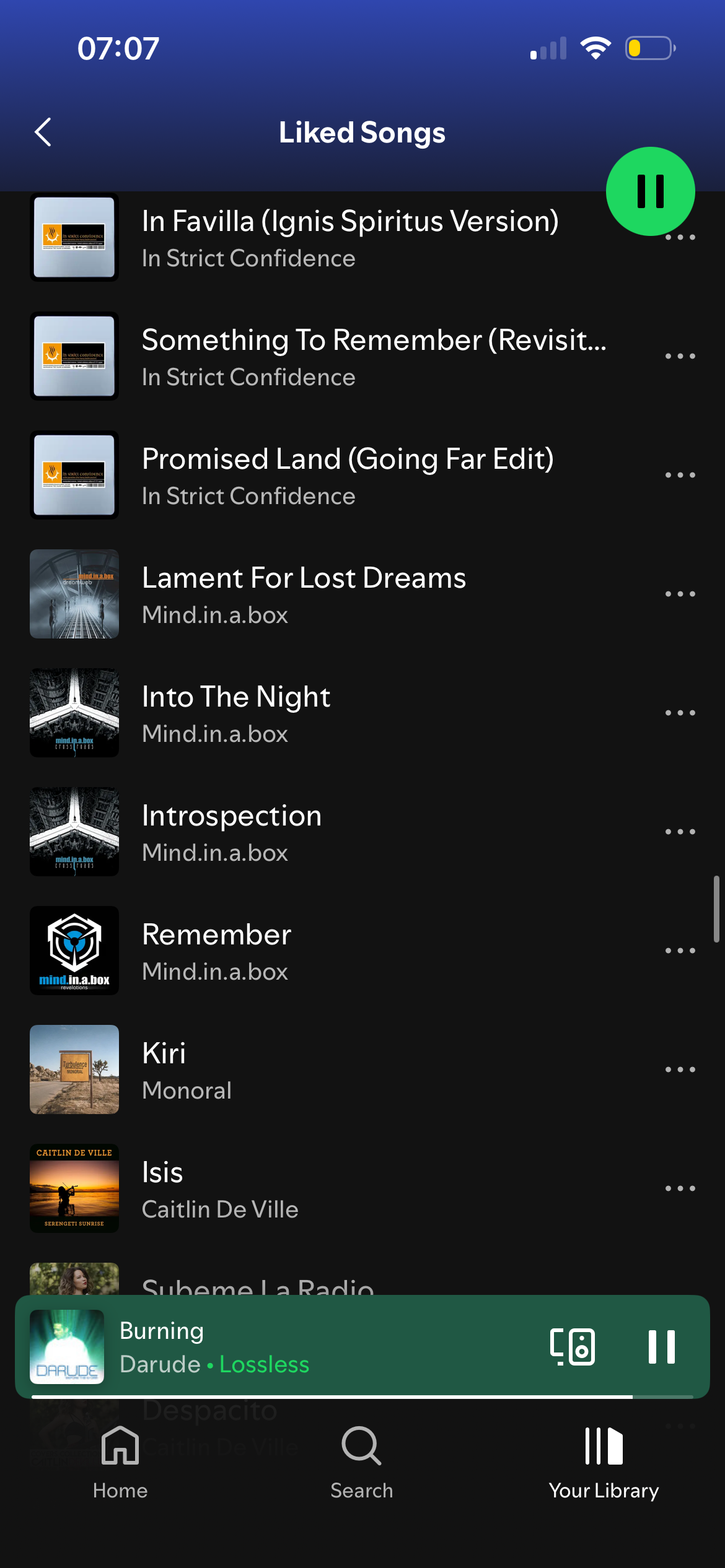
Task: Play Lament For Lost Dreams
Action: (x=304, y=594)
